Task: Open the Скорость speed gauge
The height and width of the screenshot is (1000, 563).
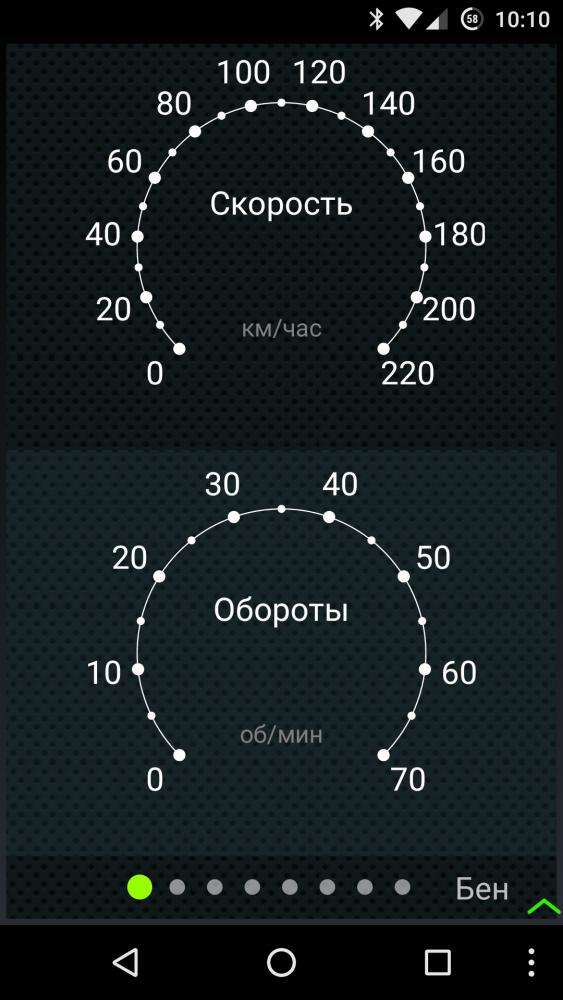Action: click(x=281, y=246)
